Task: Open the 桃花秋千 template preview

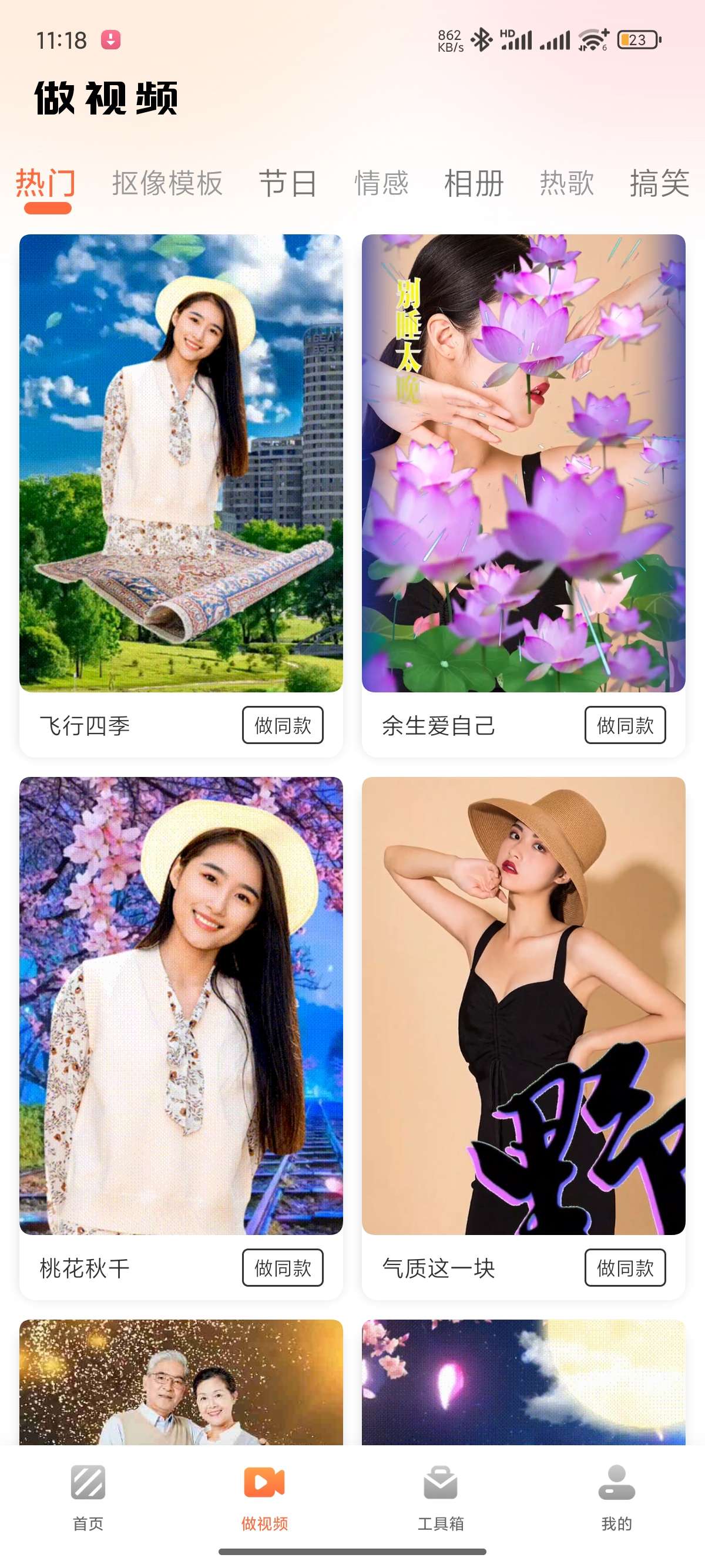Action: pyautogui.click(x=181, y=1005)
